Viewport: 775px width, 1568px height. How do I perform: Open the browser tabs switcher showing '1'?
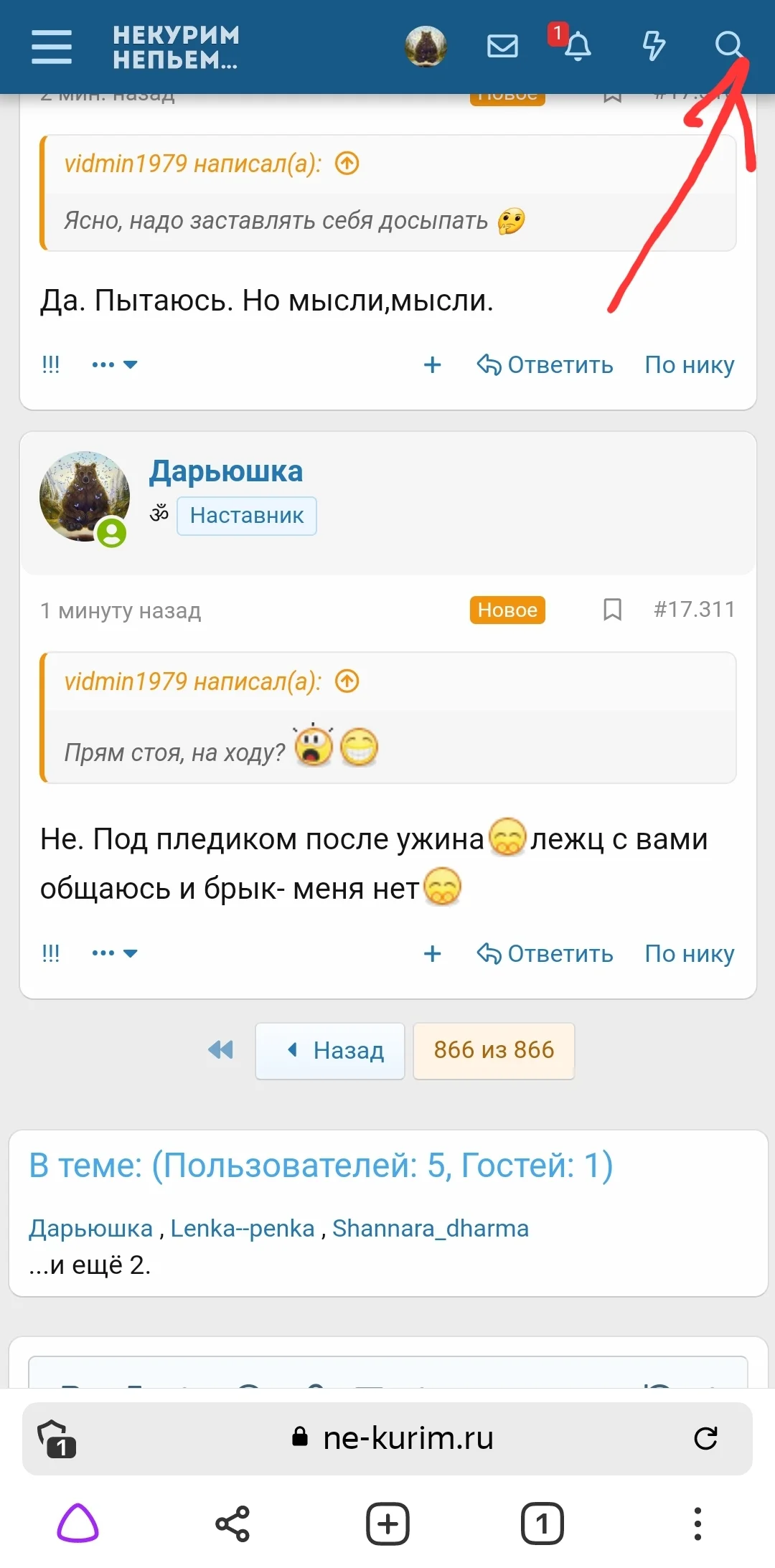coord(542,1523)
